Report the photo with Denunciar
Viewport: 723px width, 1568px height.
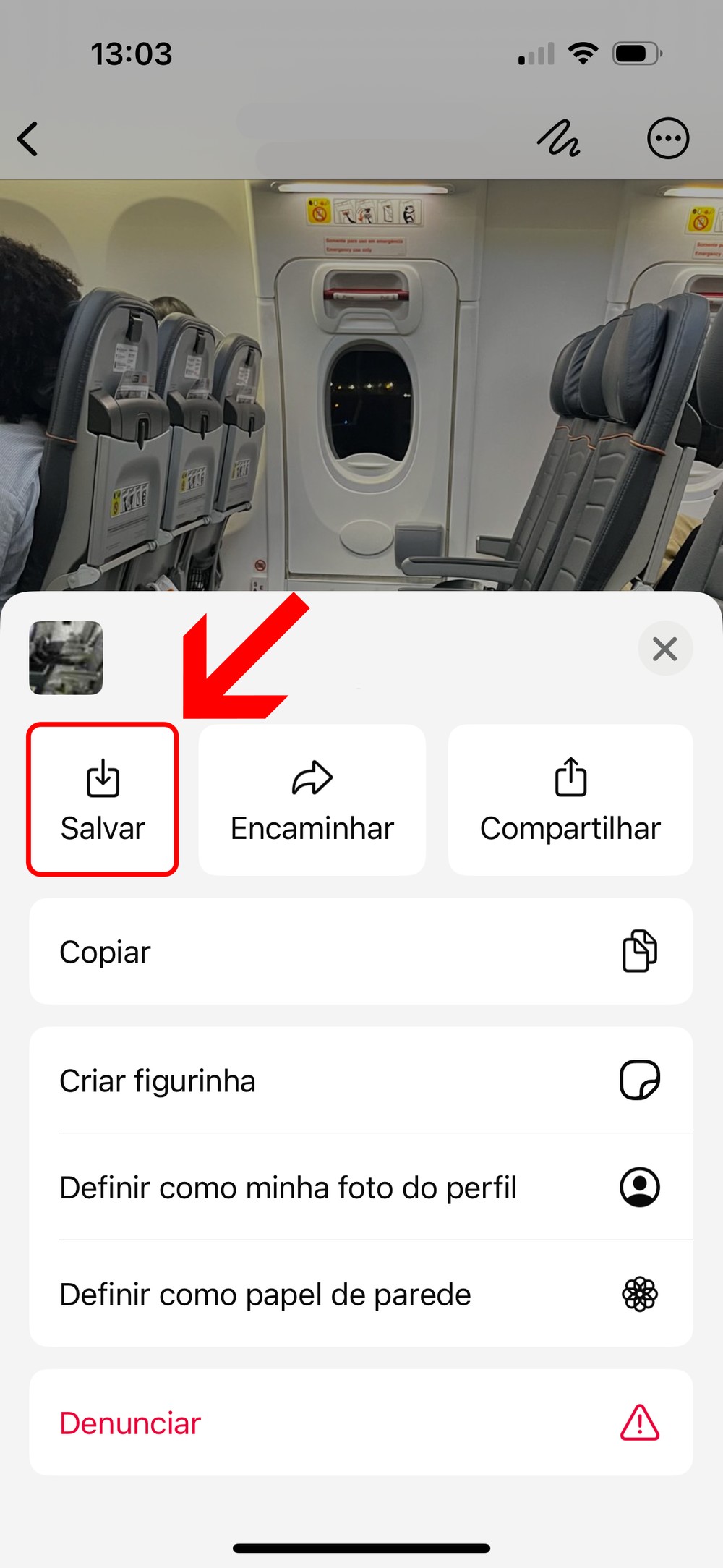pos(361,1423)
